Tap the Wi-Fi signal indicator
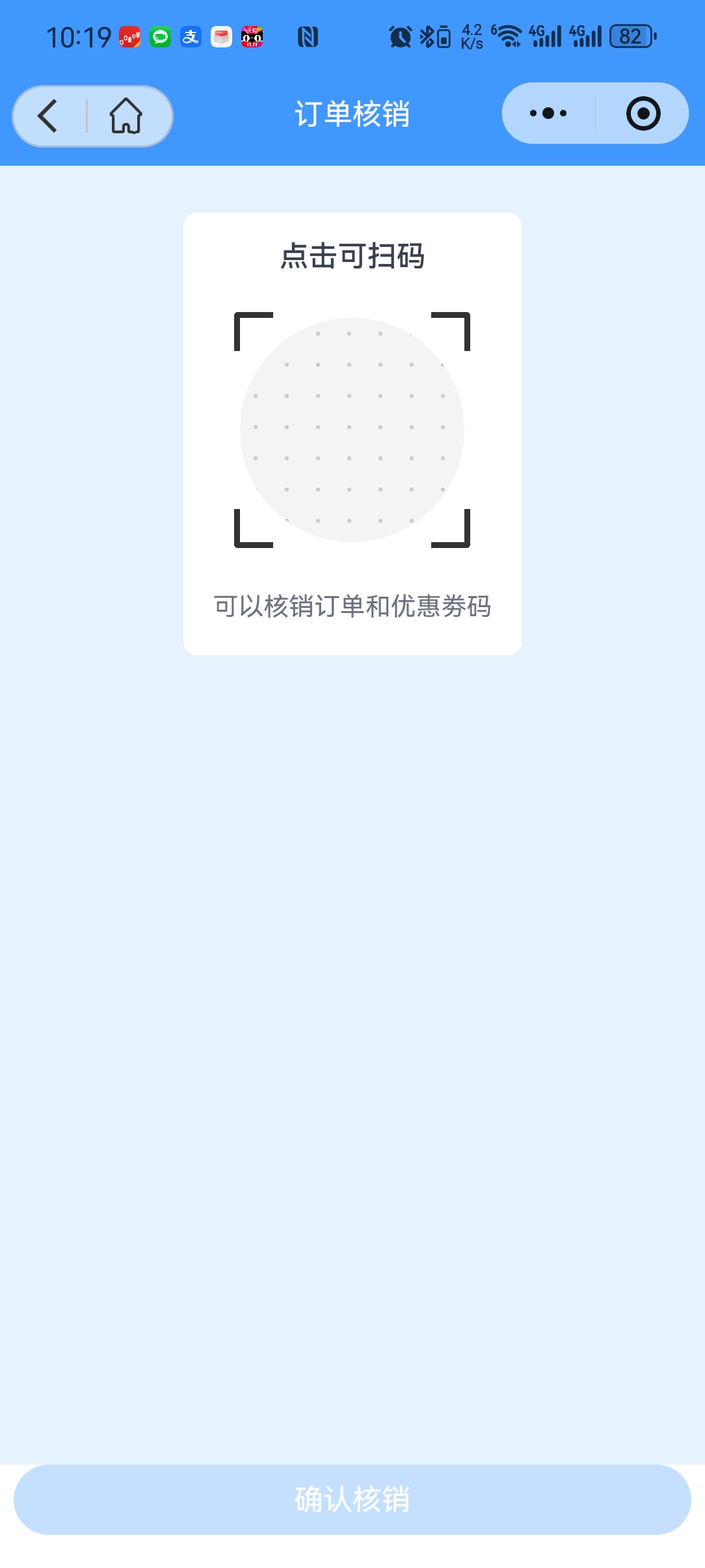705x1568 pixels. tap(509, 37)
